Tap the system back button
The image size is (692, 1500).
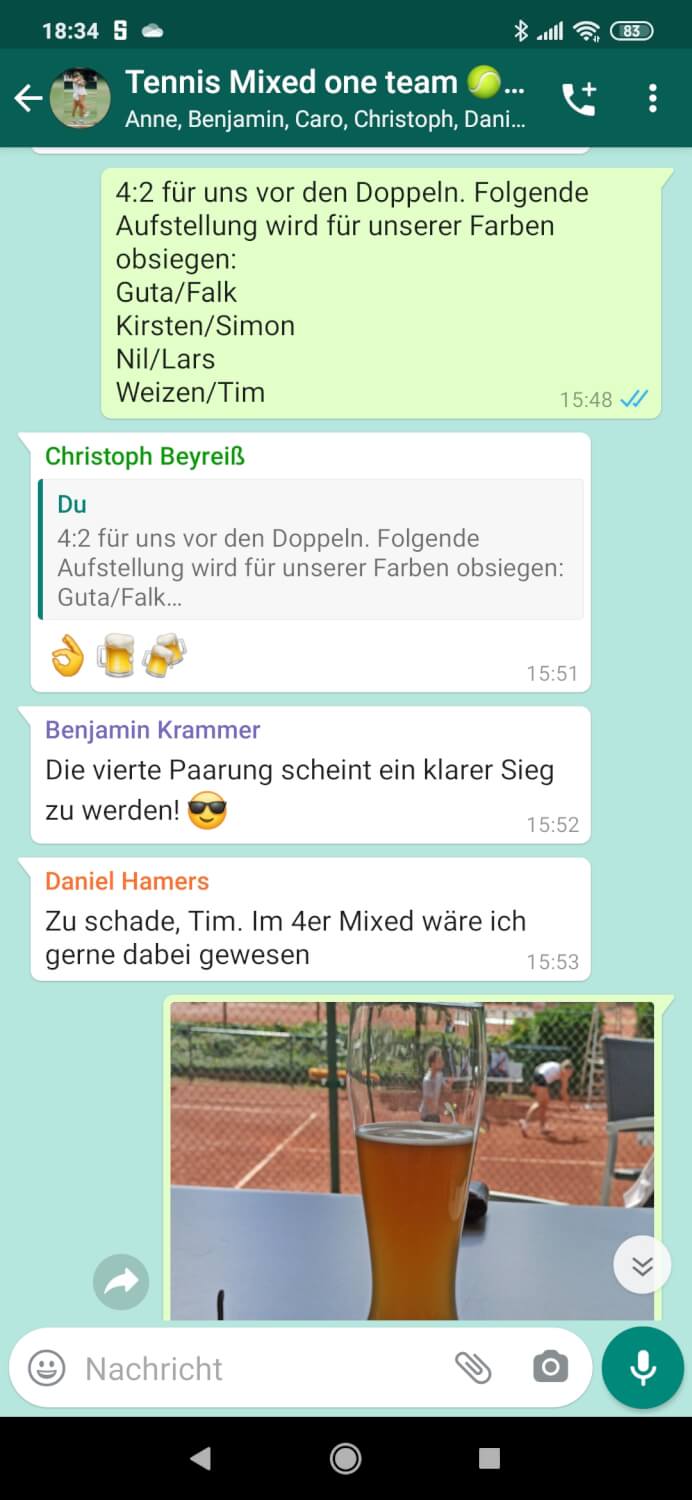click(x=200, y=1459)
